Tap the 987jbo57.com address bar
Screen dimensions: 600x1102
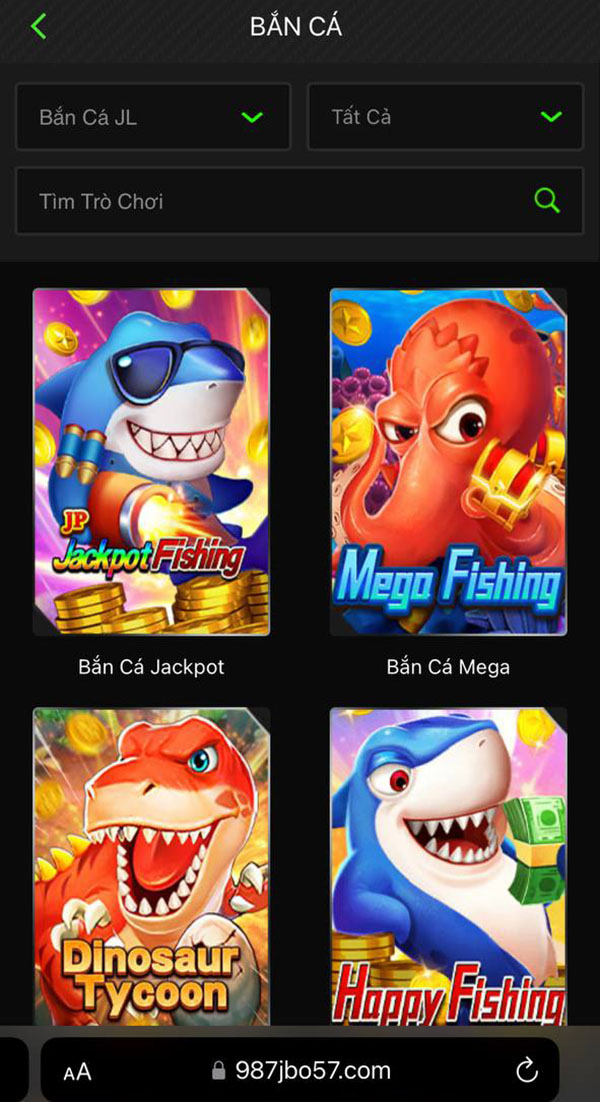(x=300, y=1071)
